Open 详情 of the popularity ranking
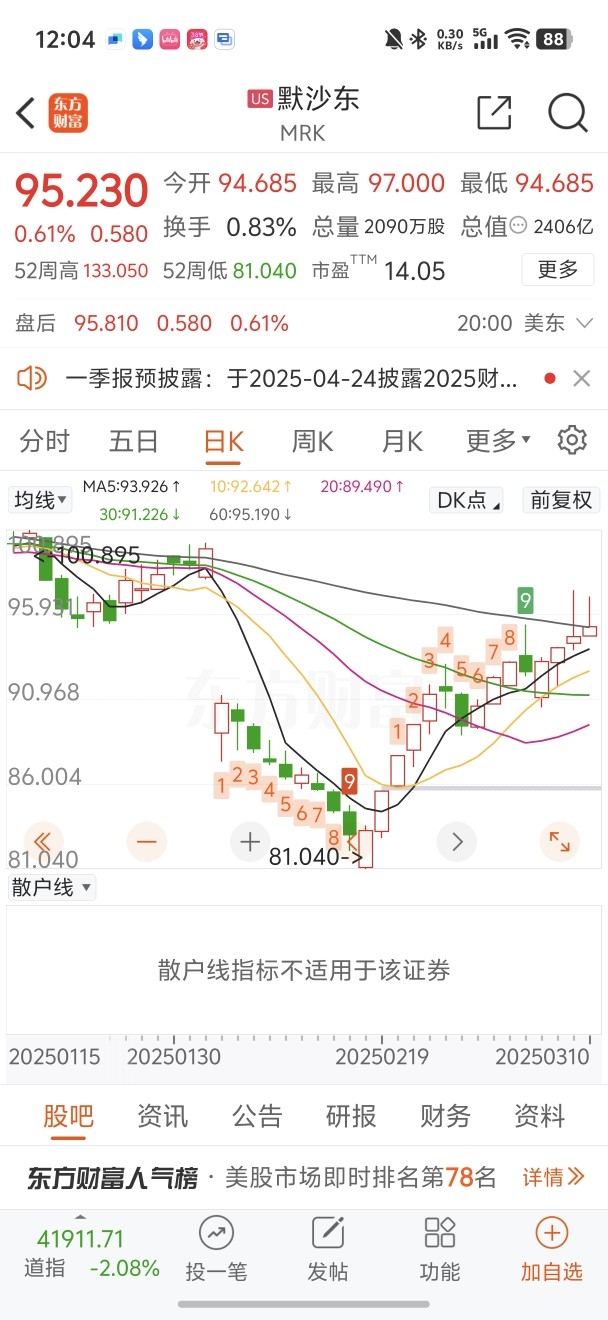The image size is (608, 1320). coord(553,1177)
